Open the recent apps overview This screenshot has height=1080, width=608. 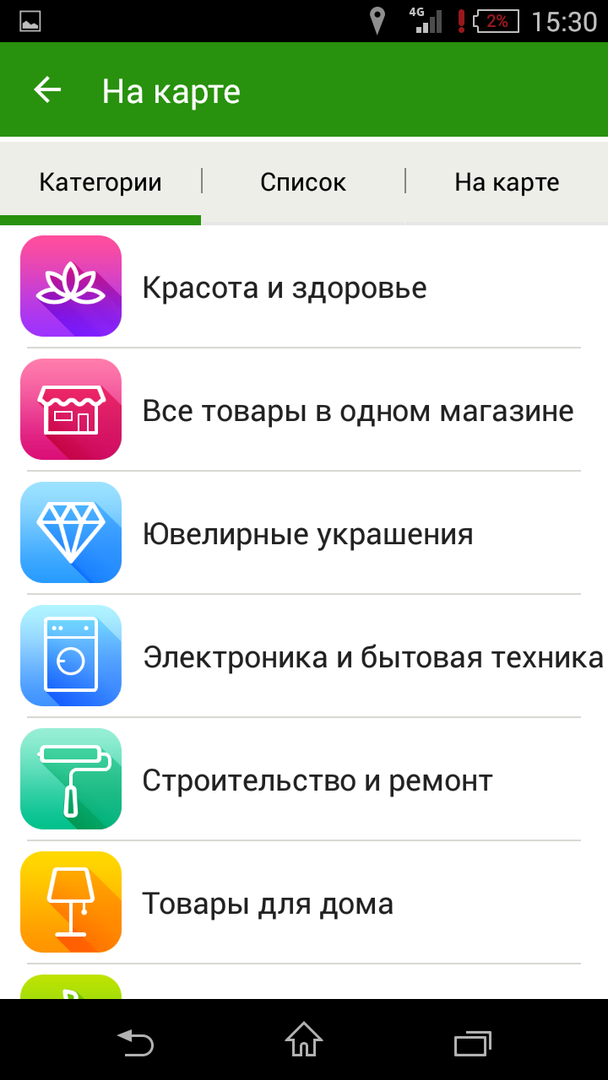472,1041
